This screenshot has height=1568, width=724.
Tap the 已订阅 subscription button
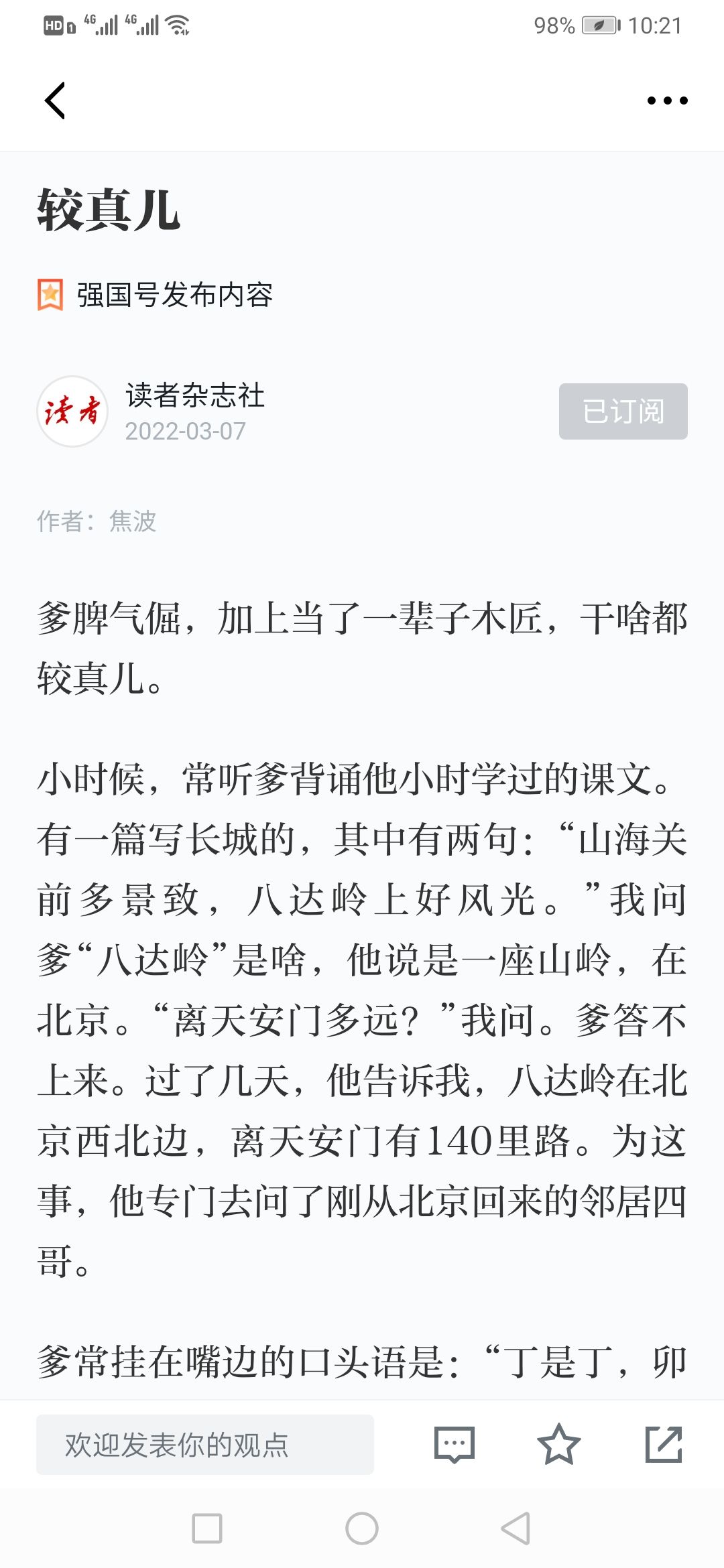tap(623, 411)
